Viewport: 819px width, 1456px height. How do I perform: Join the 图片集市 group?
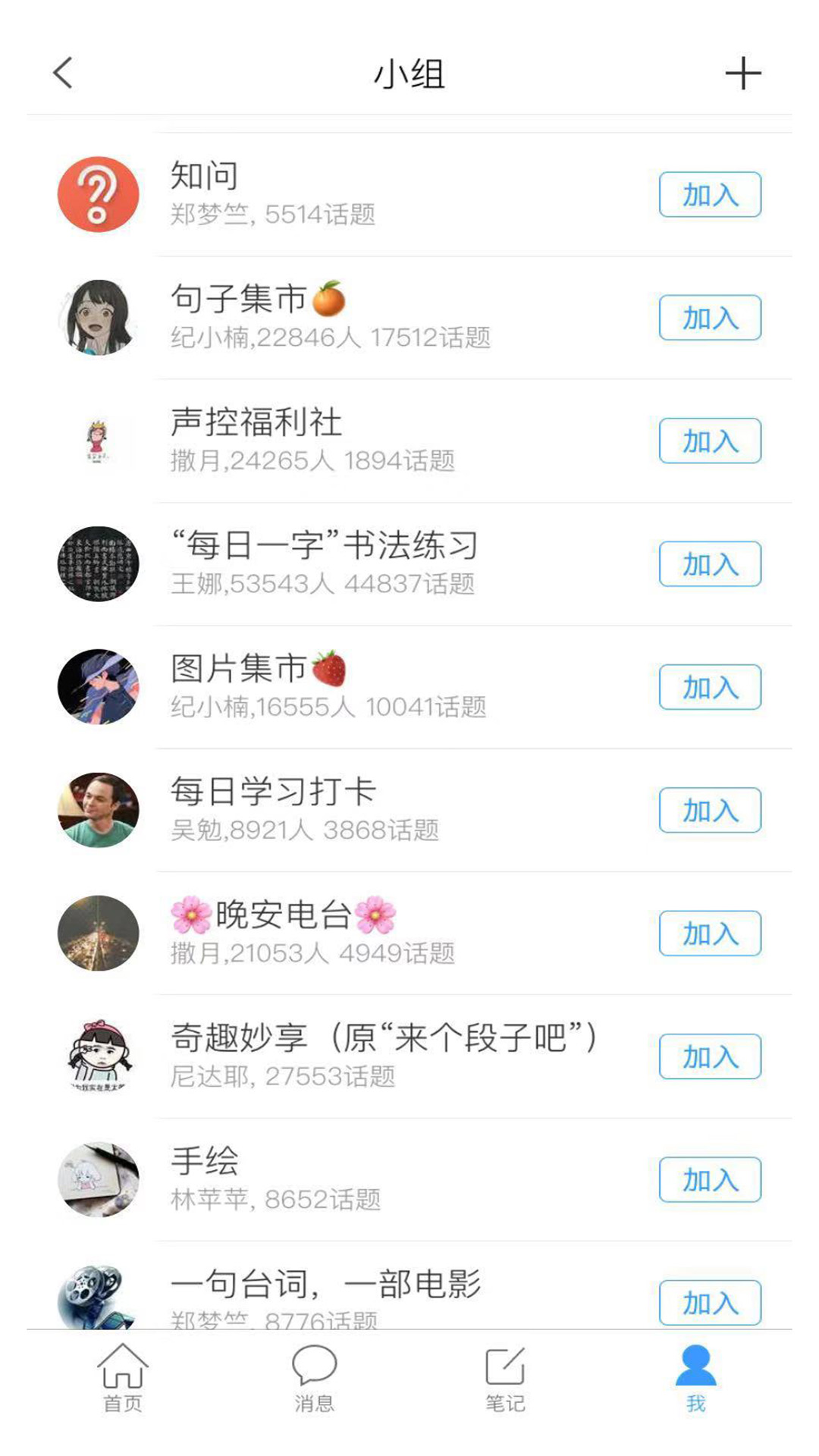pos(709,687)
